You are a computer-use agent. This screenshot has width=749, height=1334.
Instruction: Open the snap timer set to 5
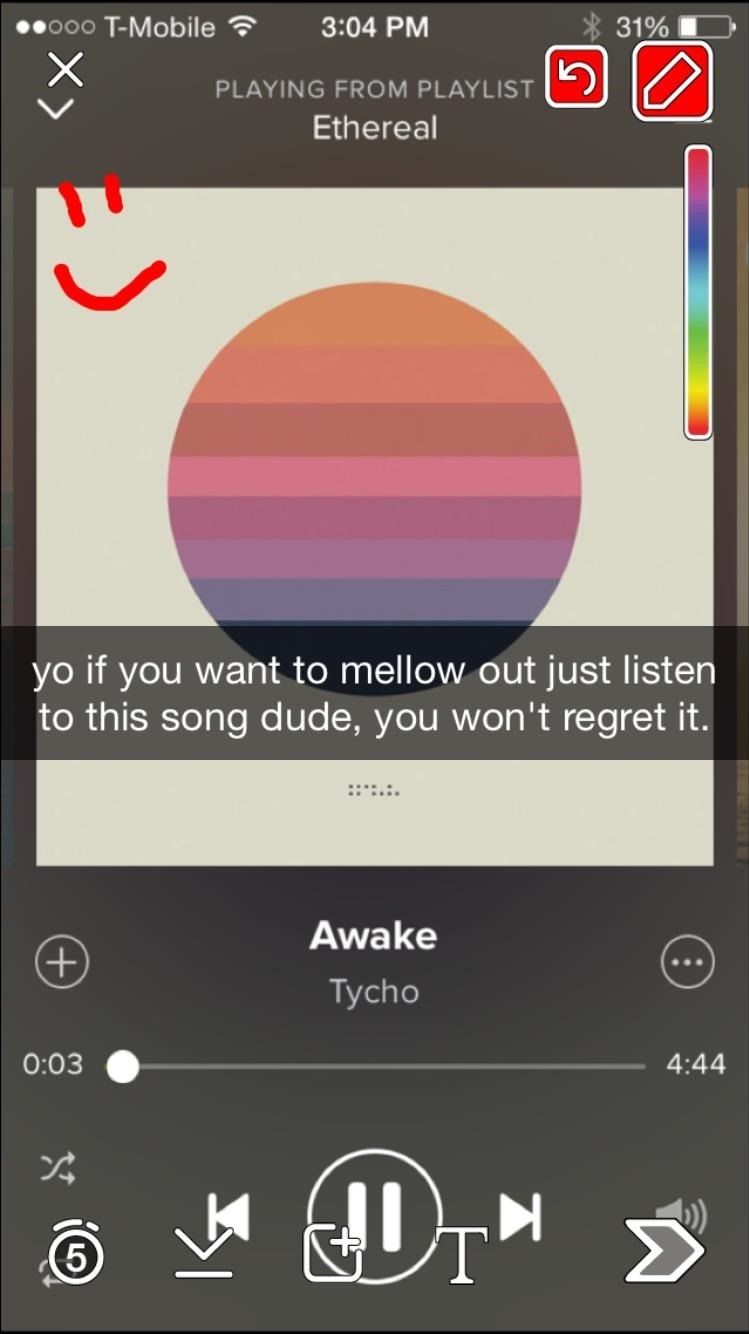click(76, 1253)
